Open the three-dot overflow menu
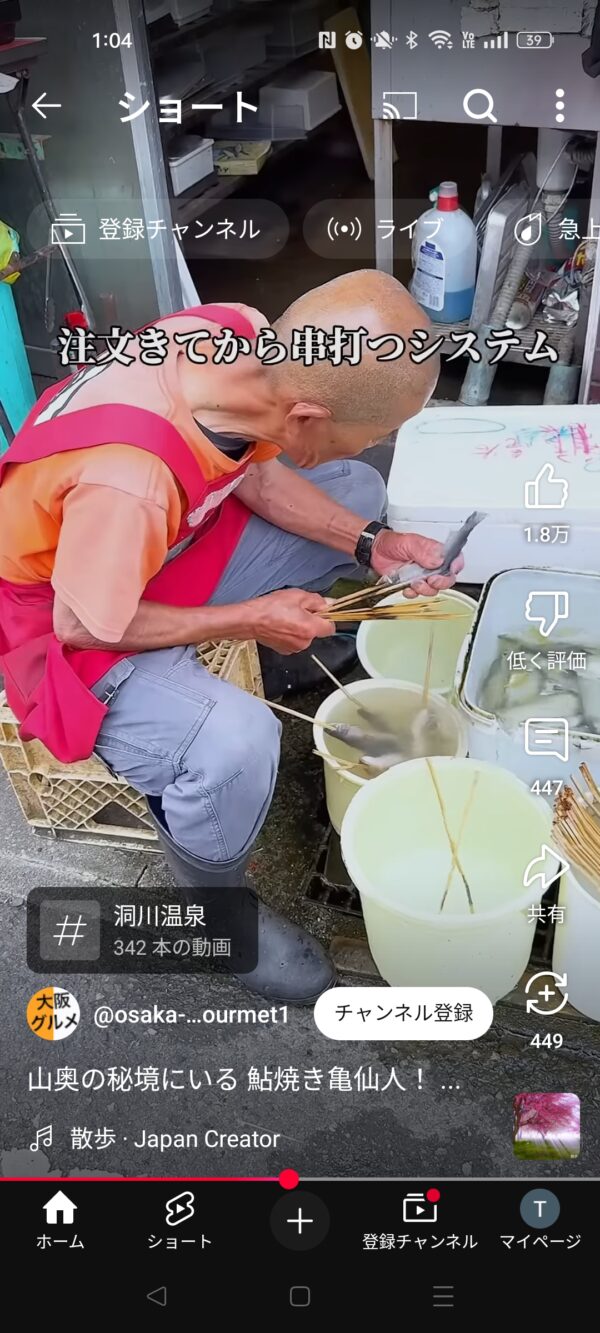Screen dimensions: 600x1333 559,106
